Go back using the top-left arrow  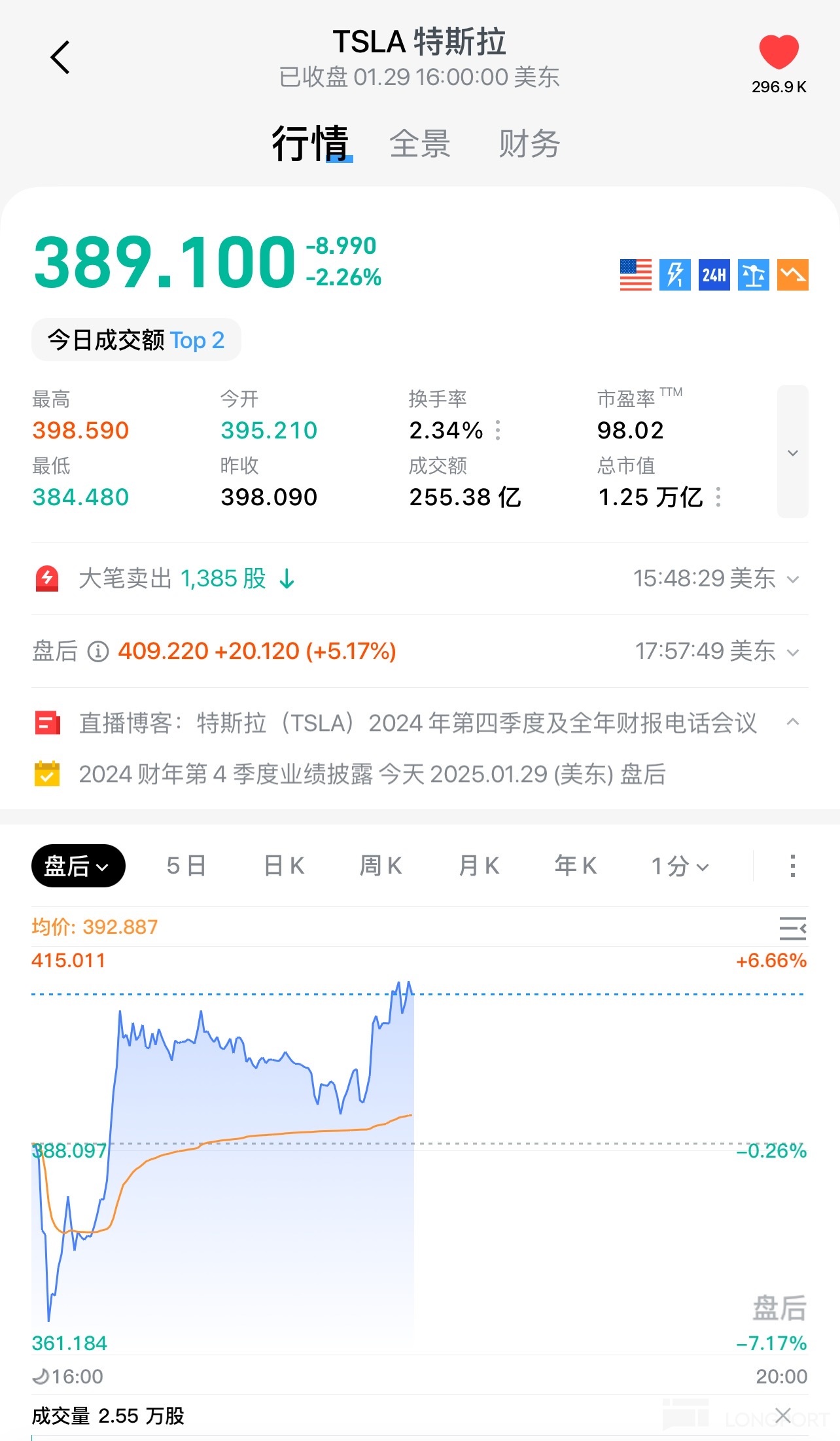tap(60, 58)
